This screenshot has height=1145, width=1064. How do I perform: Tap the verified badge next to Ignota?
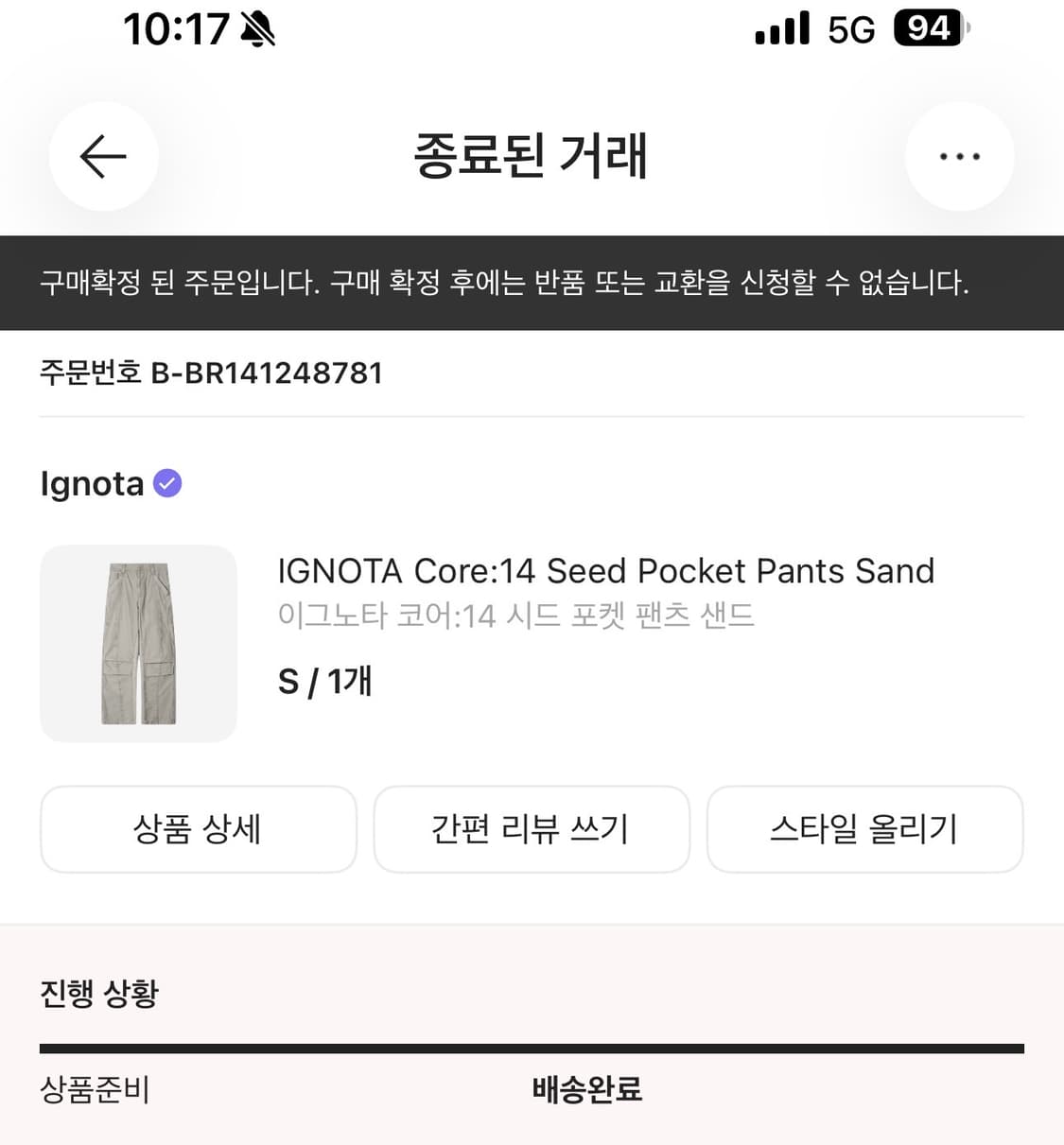[166, 483]
